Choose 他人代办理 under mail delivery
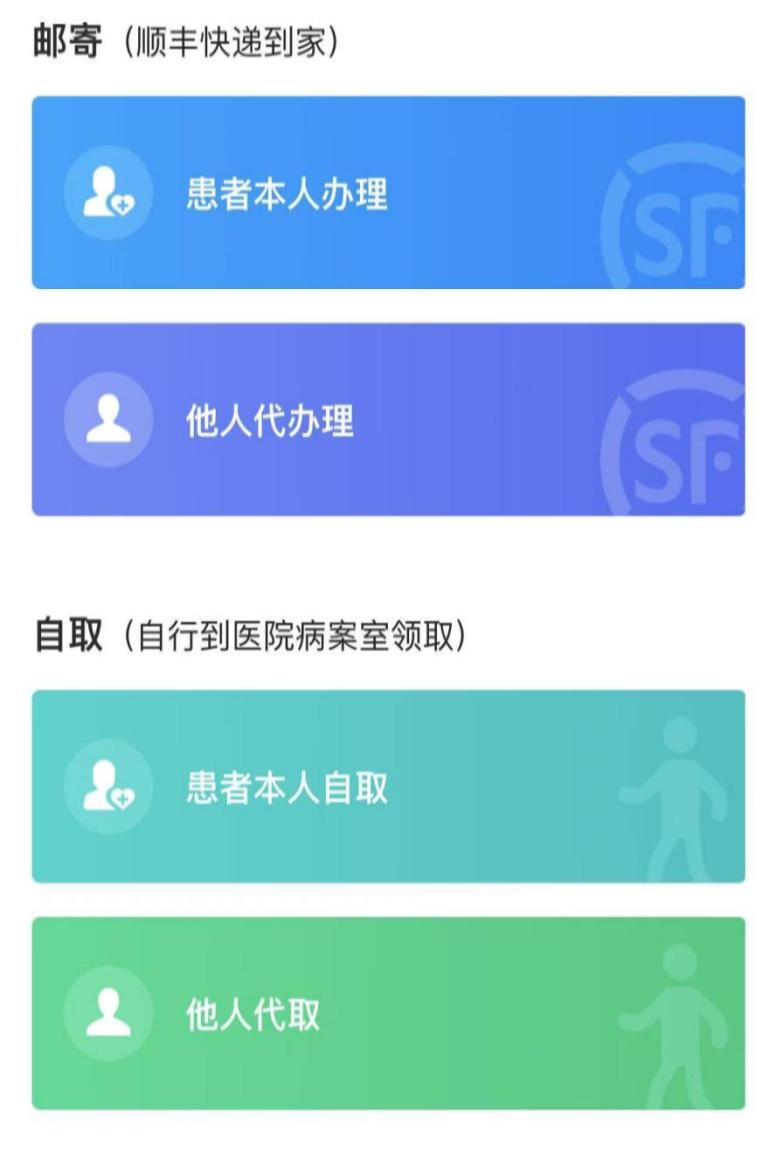This screenshot has width=783, height=1158. [x=388, y=420]
